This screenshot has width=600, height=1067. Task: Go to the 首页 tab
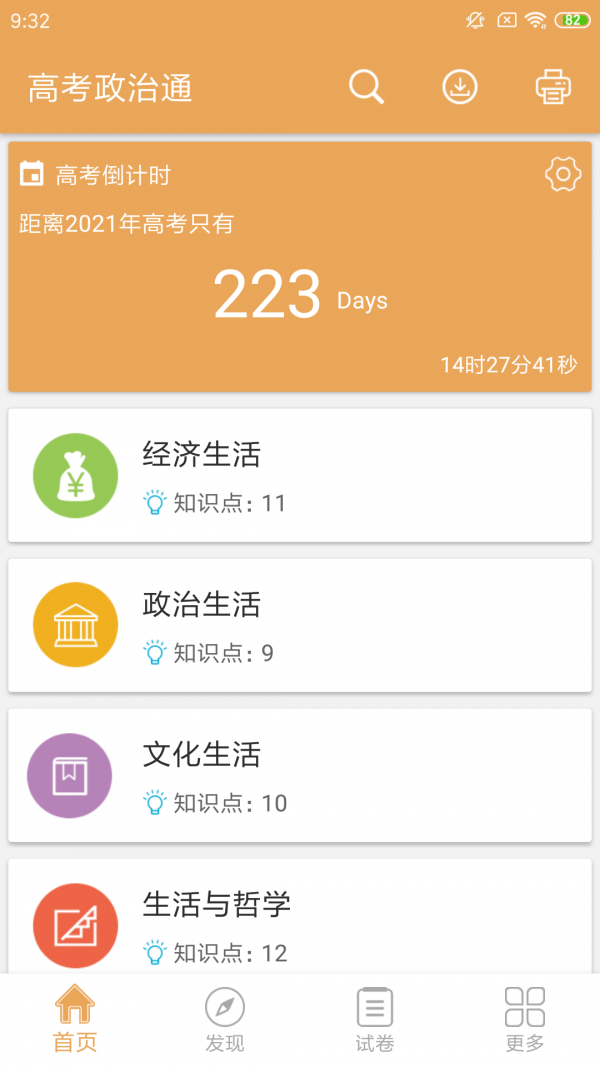point(75,1020)
